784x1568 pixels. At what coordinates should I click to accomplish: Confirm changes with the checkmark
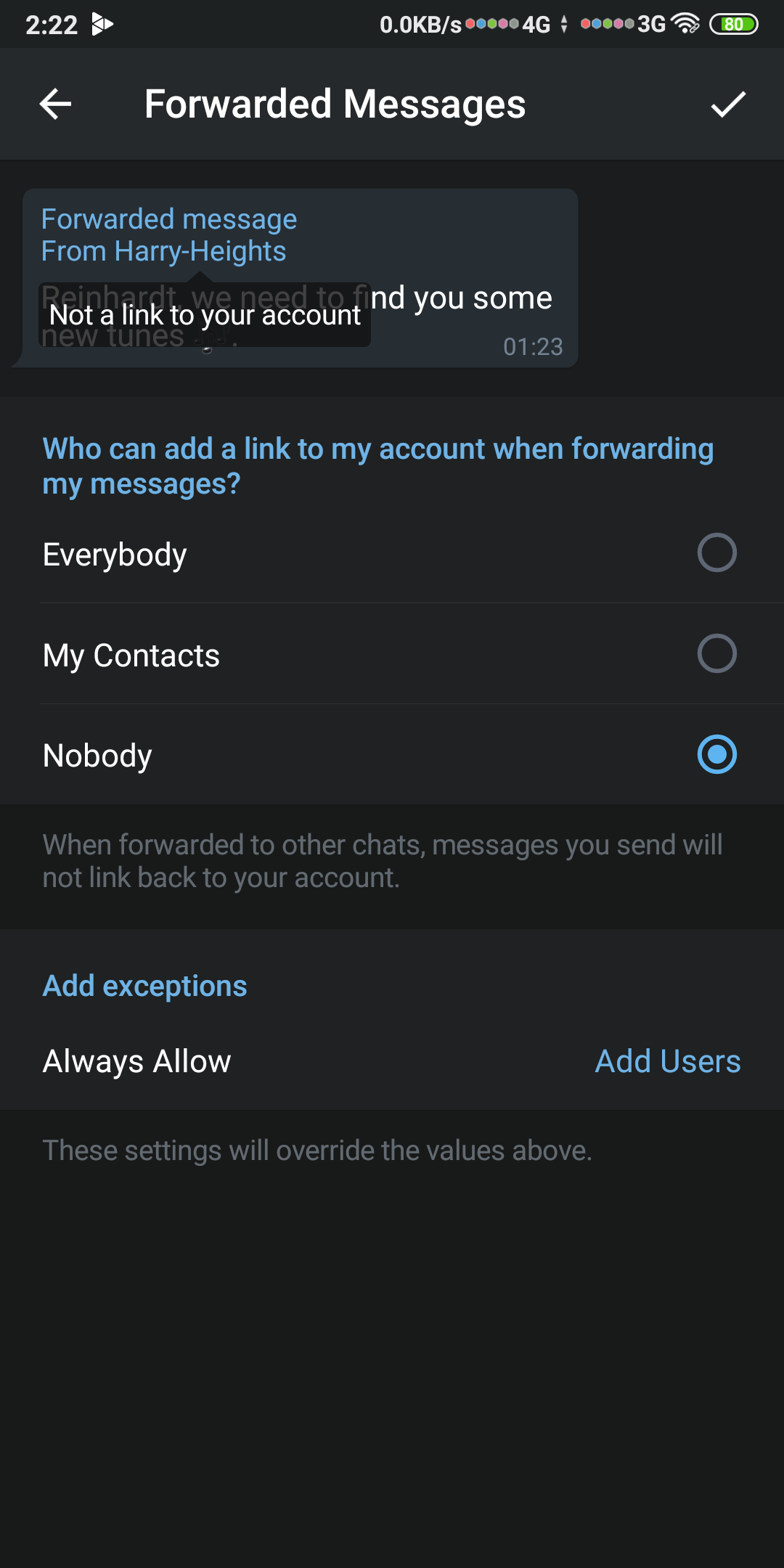[x=727, y=104]
